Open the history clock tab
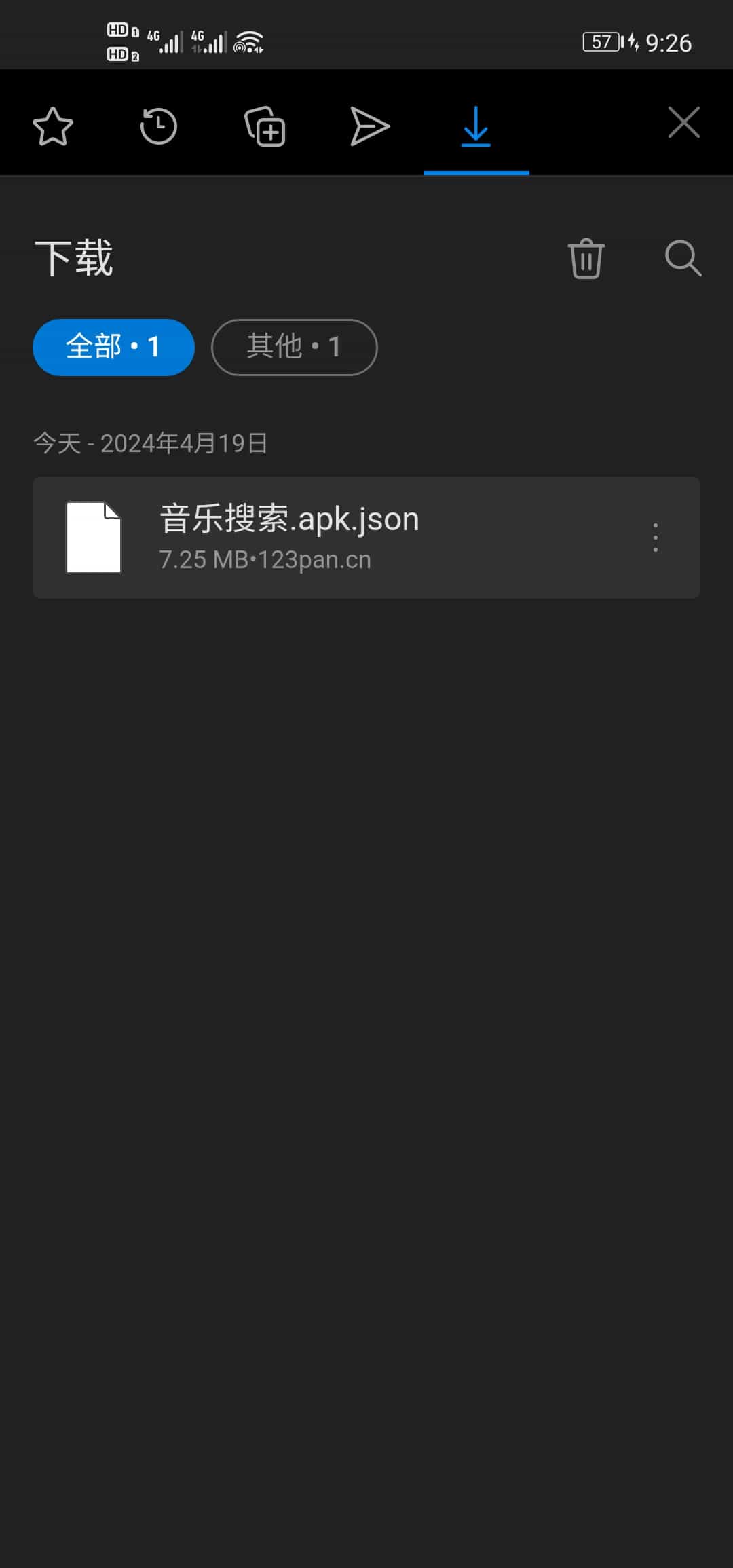The width and height of the screenshot is (733, 1568). click(158, 126)
